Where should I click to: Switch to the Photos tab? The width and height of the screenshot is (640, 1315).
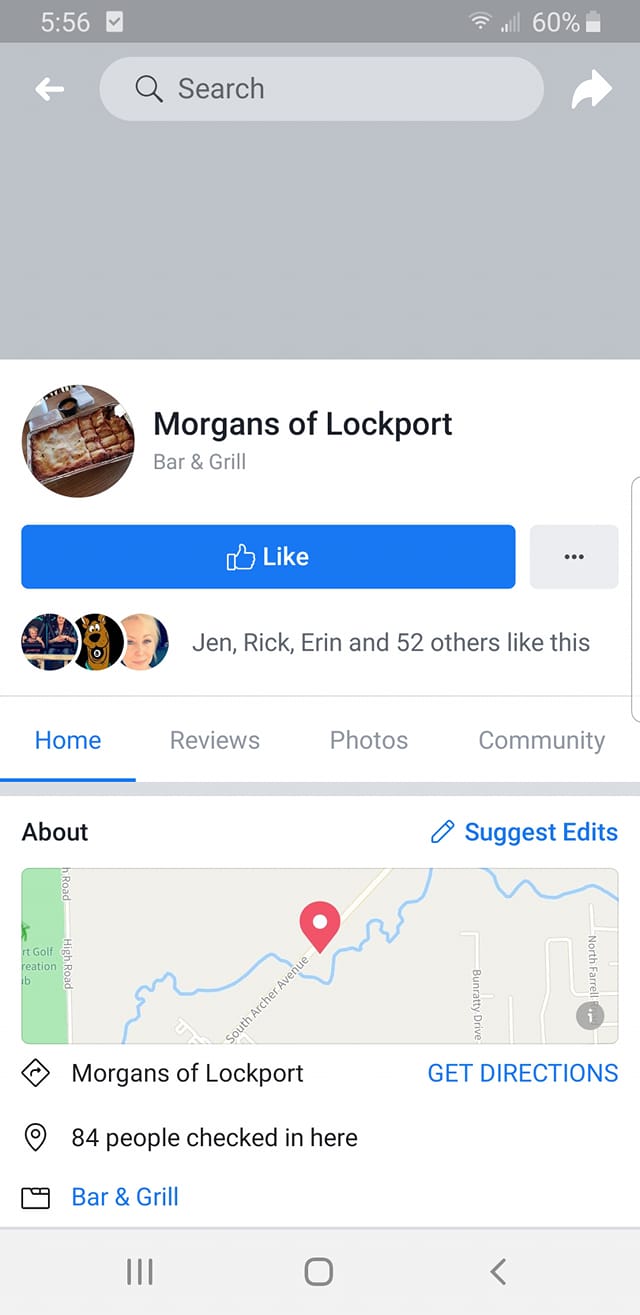[x=368, y=740]
